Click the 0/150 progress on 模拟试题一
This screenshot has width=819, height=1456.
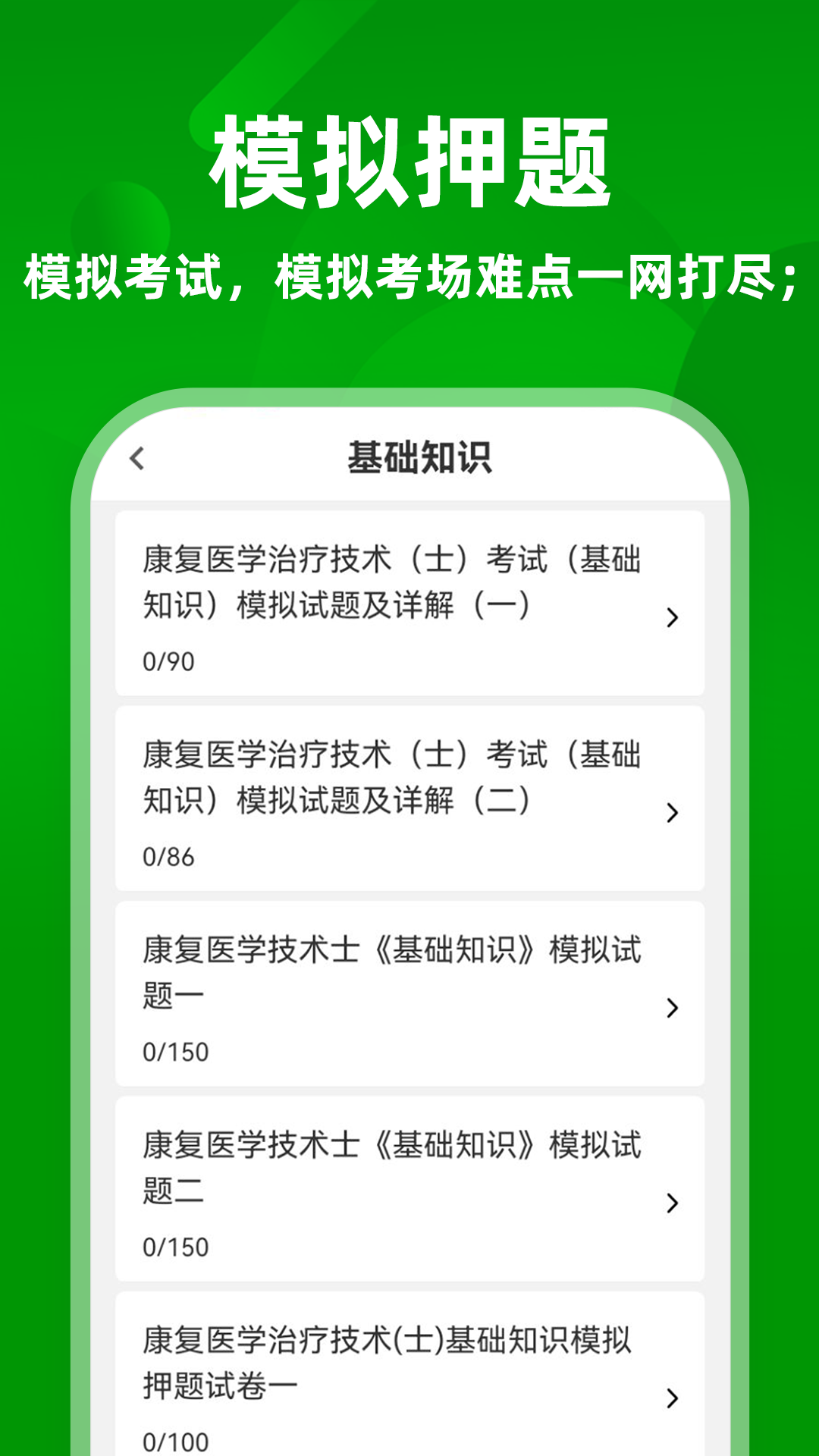pos(176,1051)
